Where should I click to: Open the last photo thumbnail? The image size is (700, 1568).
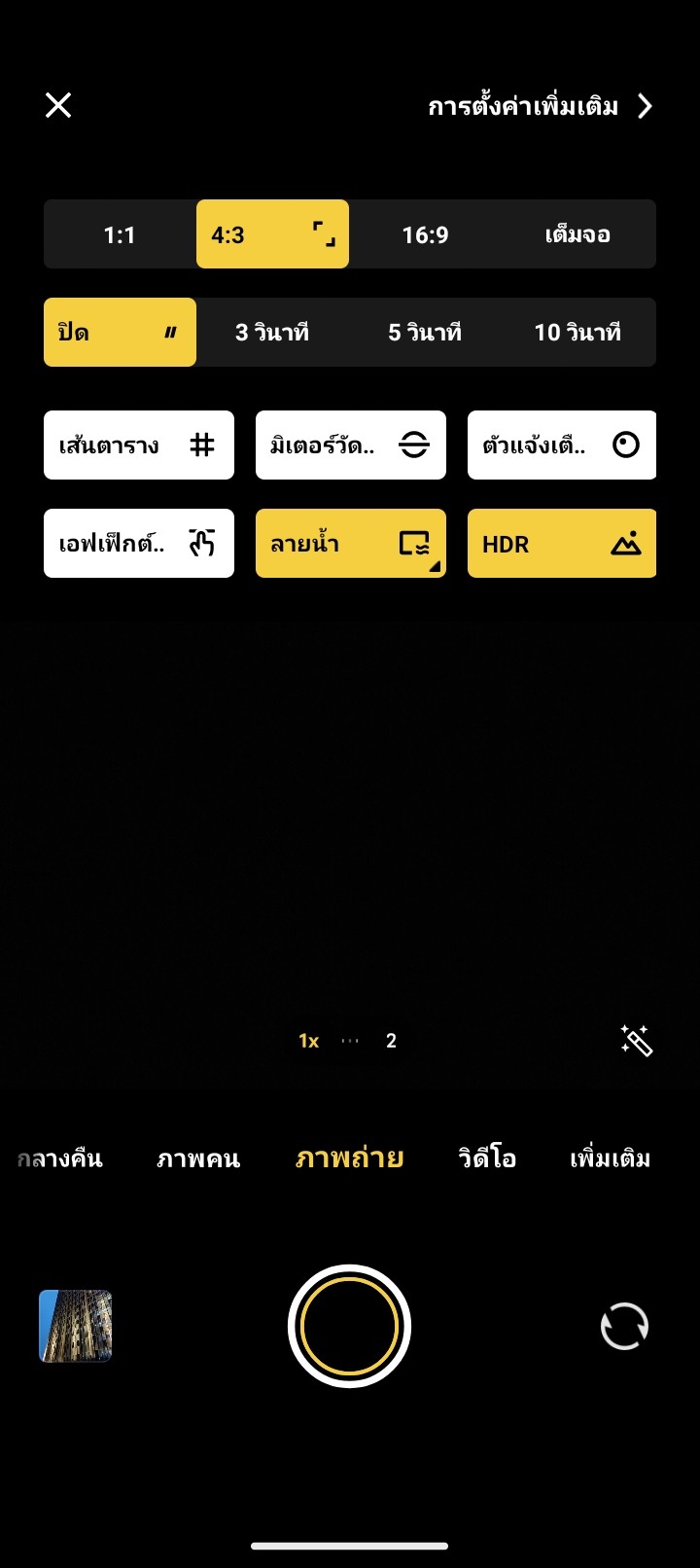click(x=76, y=1326)
